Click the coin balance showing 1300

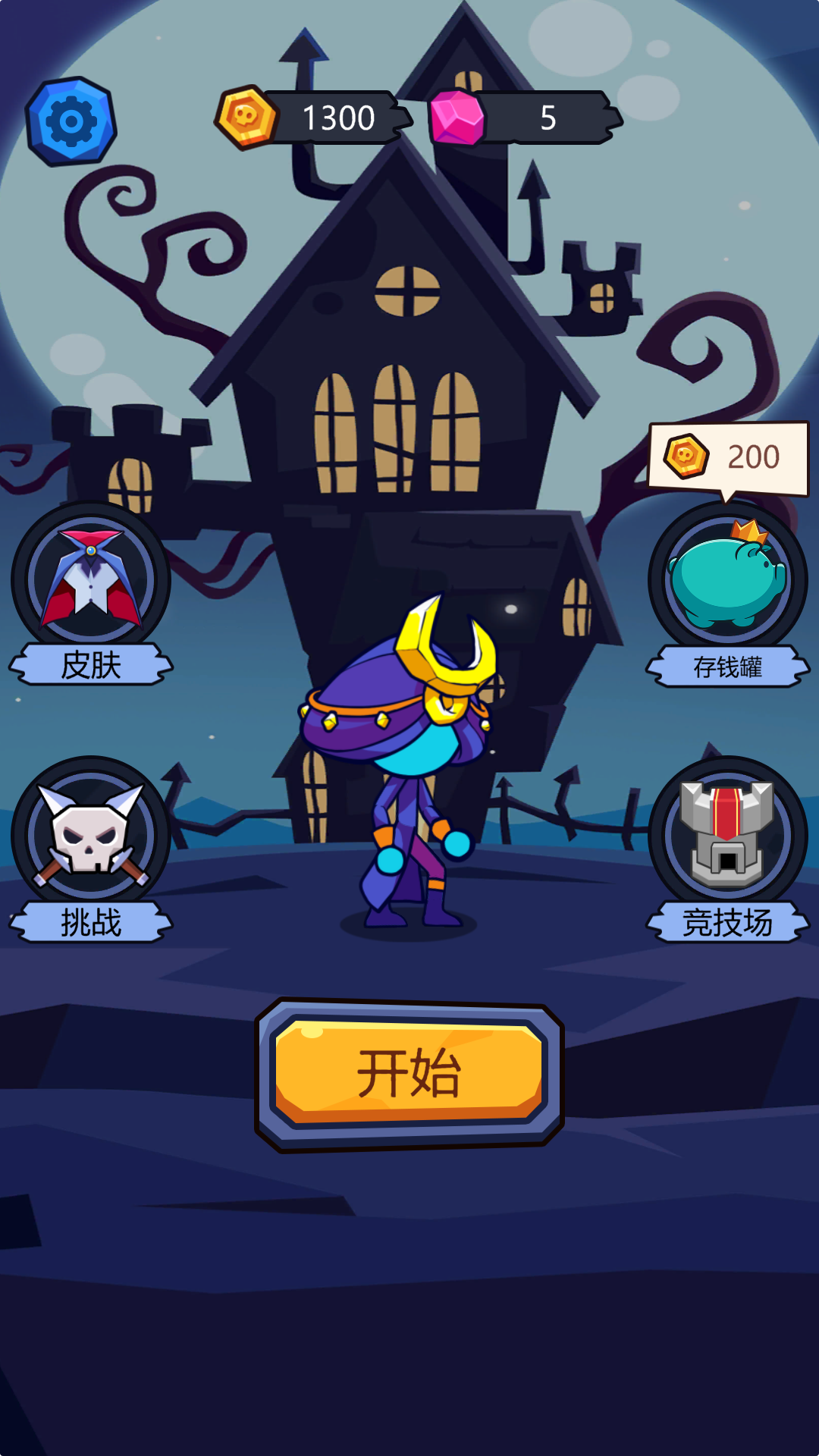337,118
